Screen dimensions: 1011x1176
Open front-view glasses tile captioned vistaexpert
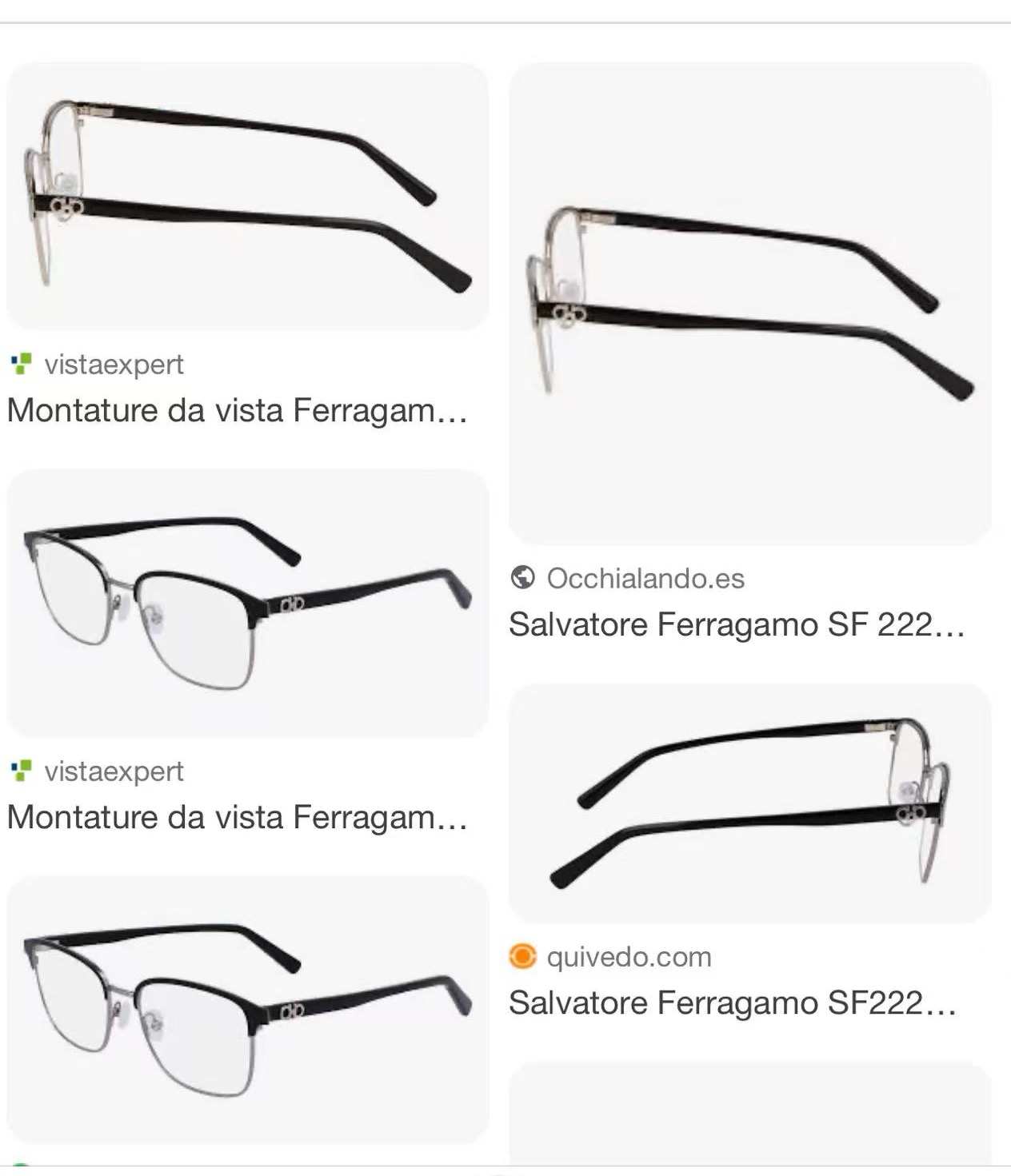(247, 603)
